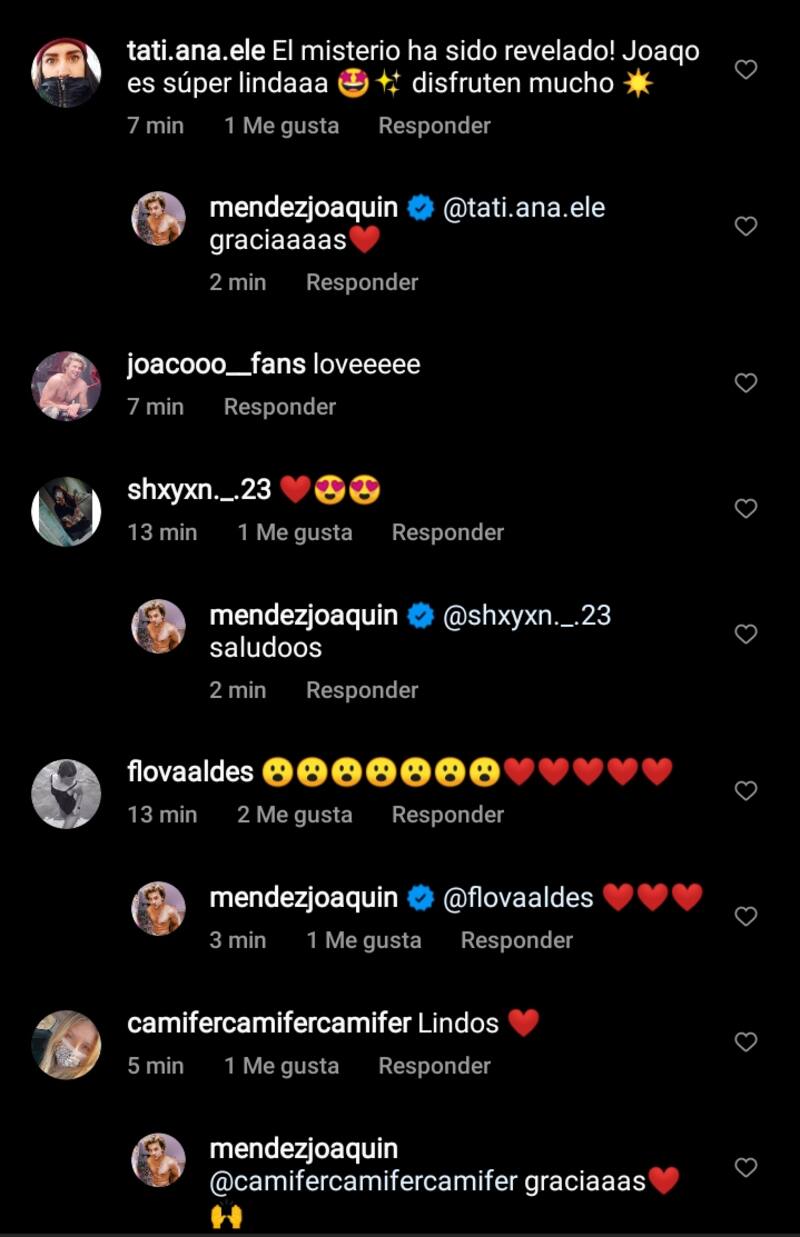Reply to flovaaldes' comment
The height and width of the screenshot is (1237, 800).
[x=447, y=815]
